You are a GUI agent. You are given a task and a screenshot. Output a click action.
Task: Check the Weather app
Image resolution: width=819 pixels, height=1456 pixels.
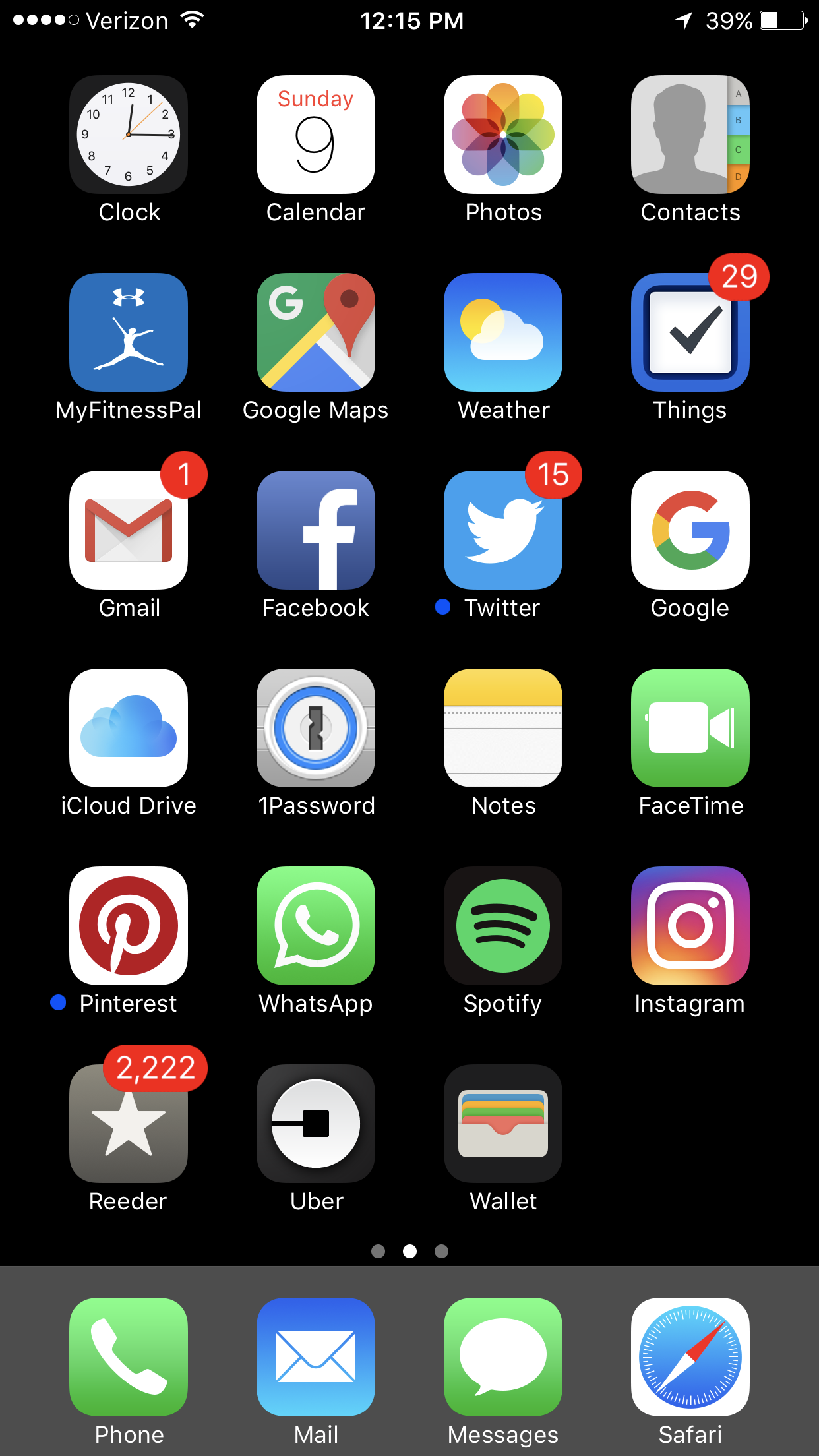[503, 332]
